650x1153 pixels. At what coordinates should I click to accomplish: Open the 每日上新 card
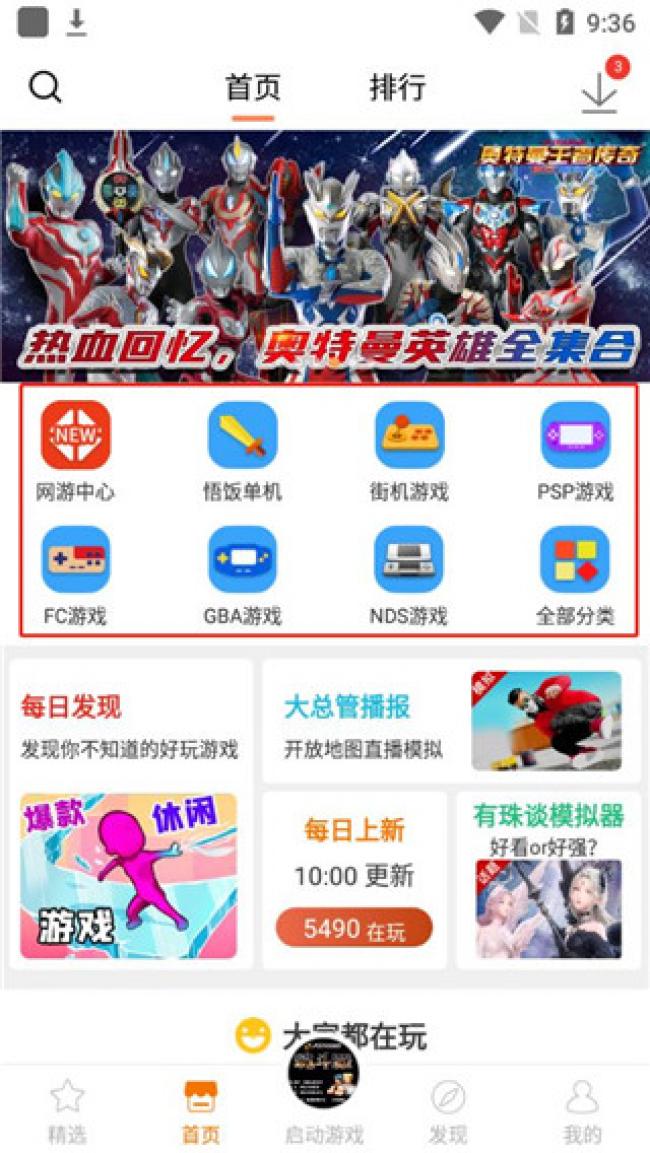[x=354, y=880]
